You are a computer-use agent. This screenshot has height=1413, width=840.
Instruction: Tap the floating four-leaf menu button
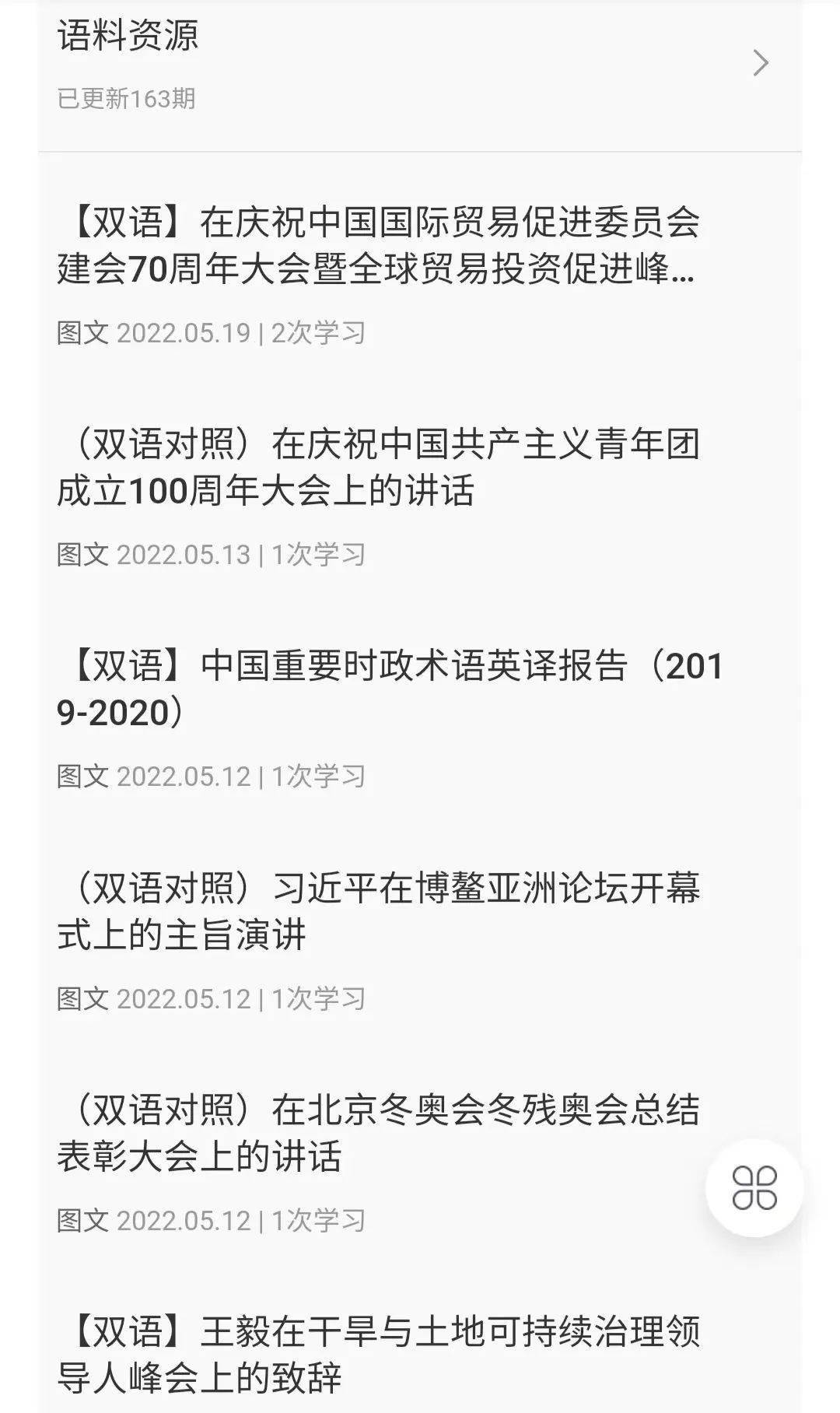click(x=754, y=1187)
